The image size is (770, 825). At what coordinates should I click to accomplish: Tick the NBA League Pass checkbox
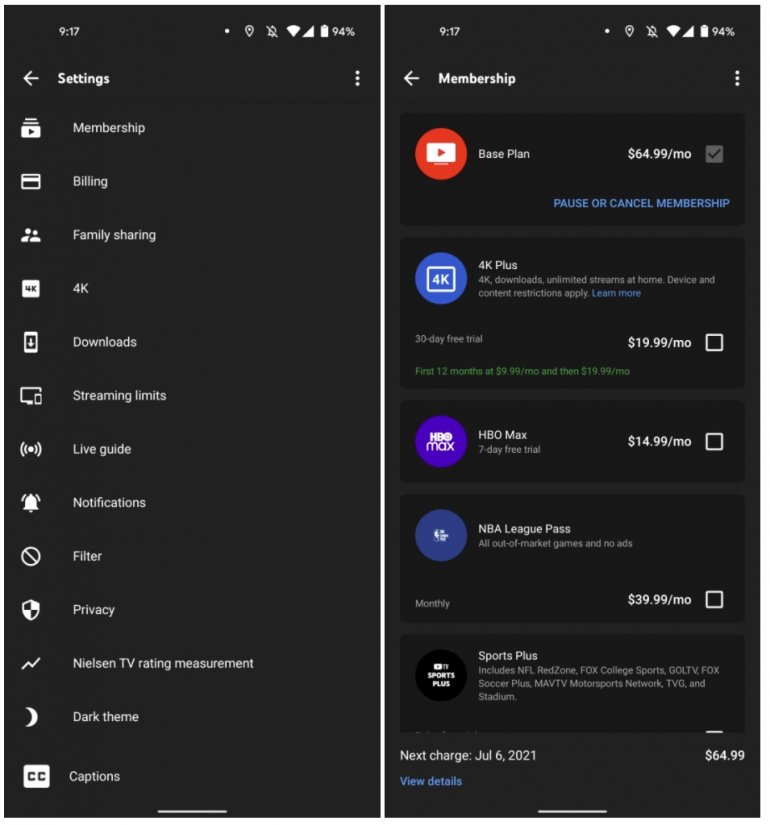[x=714, y=599]
